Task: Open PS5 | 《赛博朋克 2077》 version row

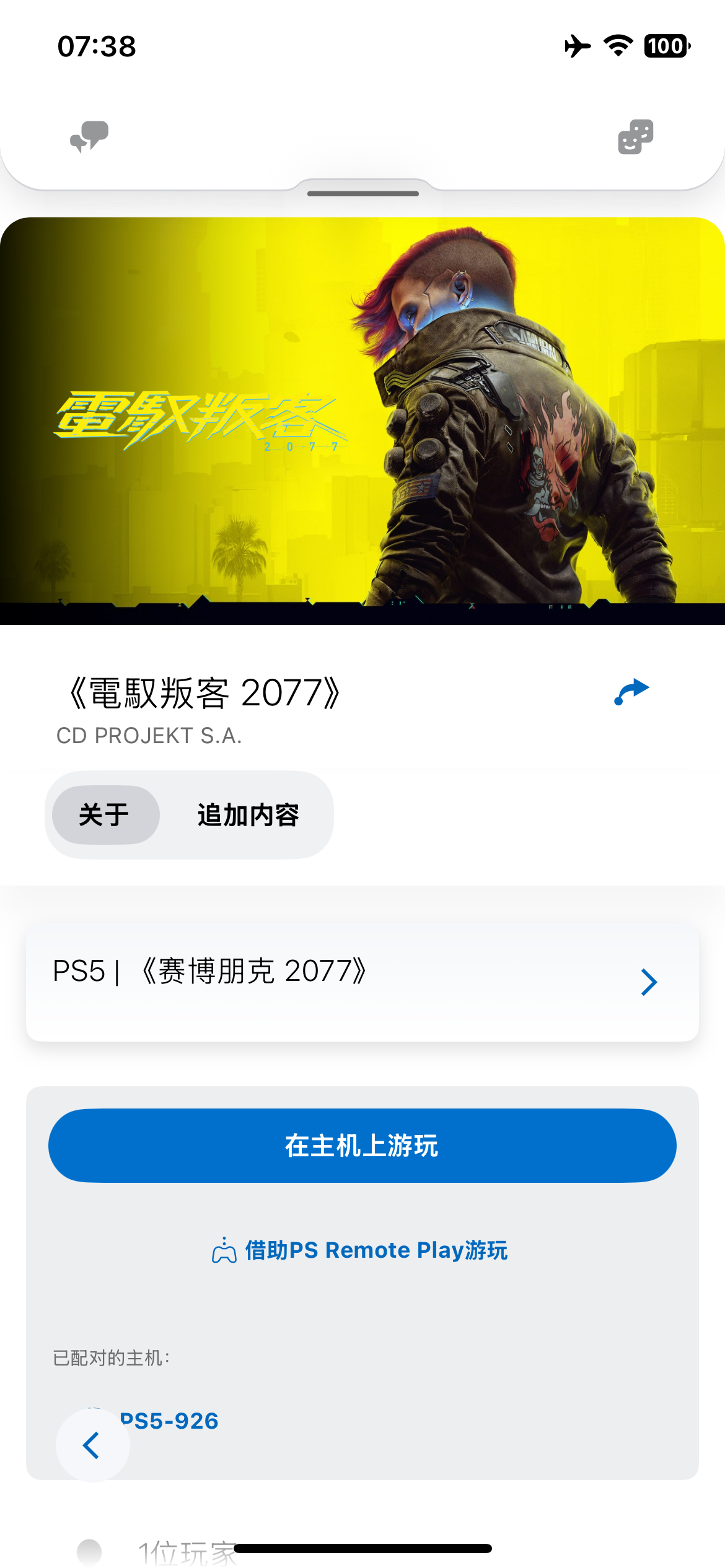Action: (x=362, y=982)
